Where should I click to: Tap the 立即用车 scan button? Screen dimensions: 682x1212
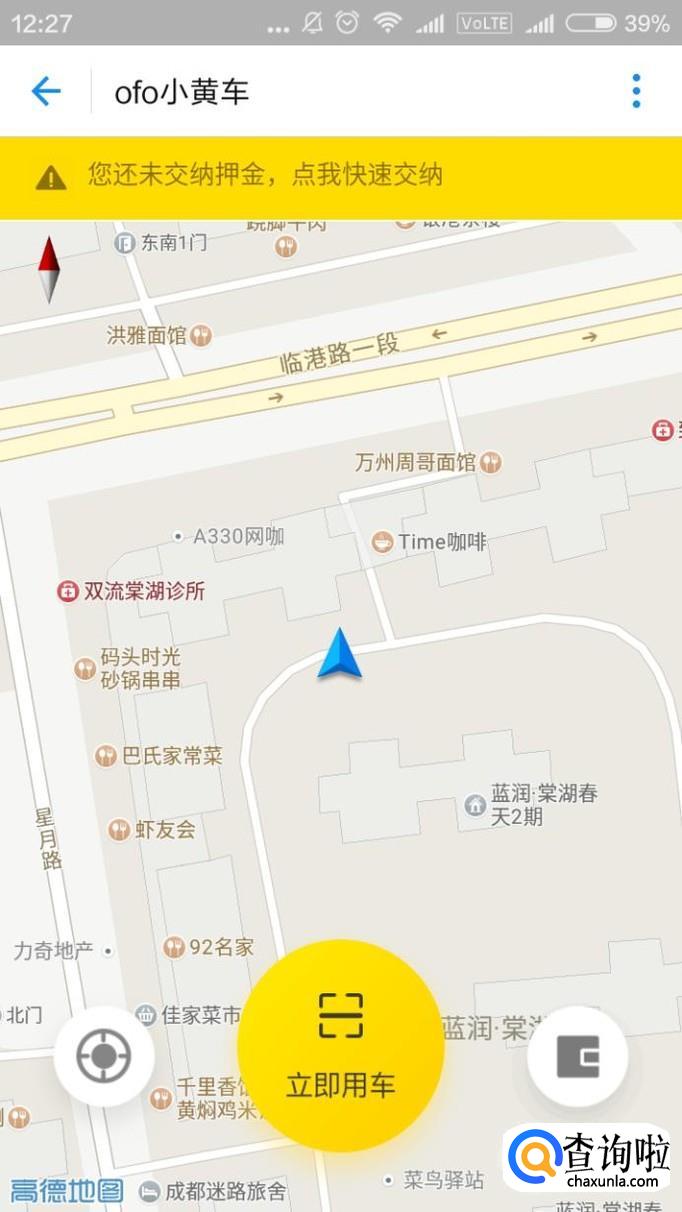click(x=341, y=1045)
